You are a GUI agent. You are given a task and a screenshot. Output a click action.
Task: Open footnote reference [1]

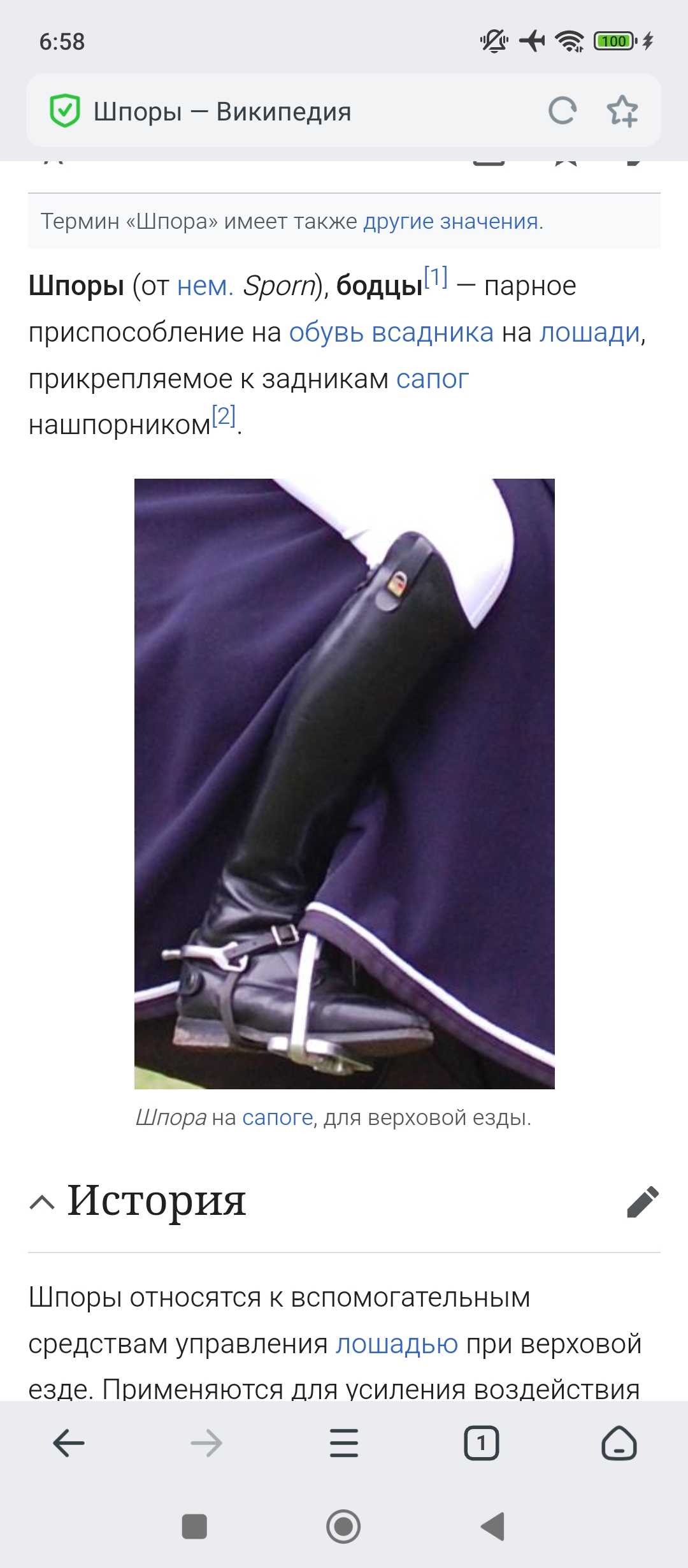[x=436, y=278]
